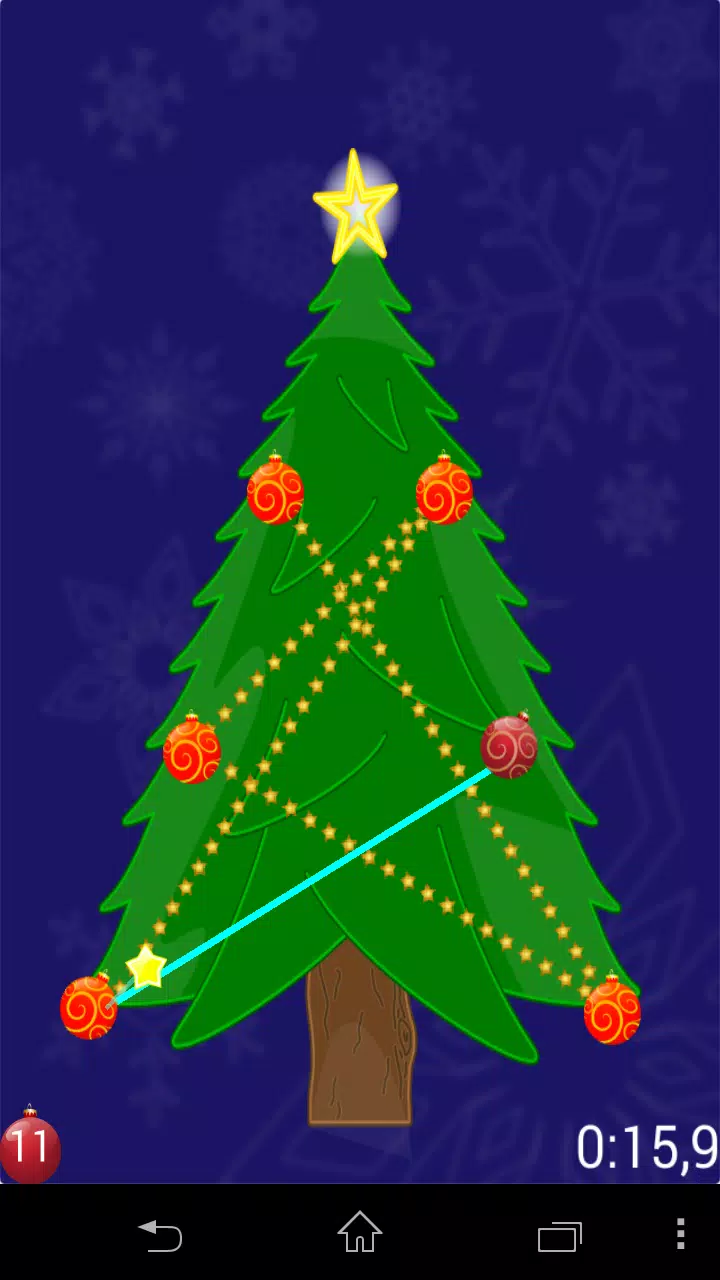Screen dimensions: 720x1280
Task: Select the ornament beside the small yellow star
Action: pyautogui.click(x=88, y=1008)
